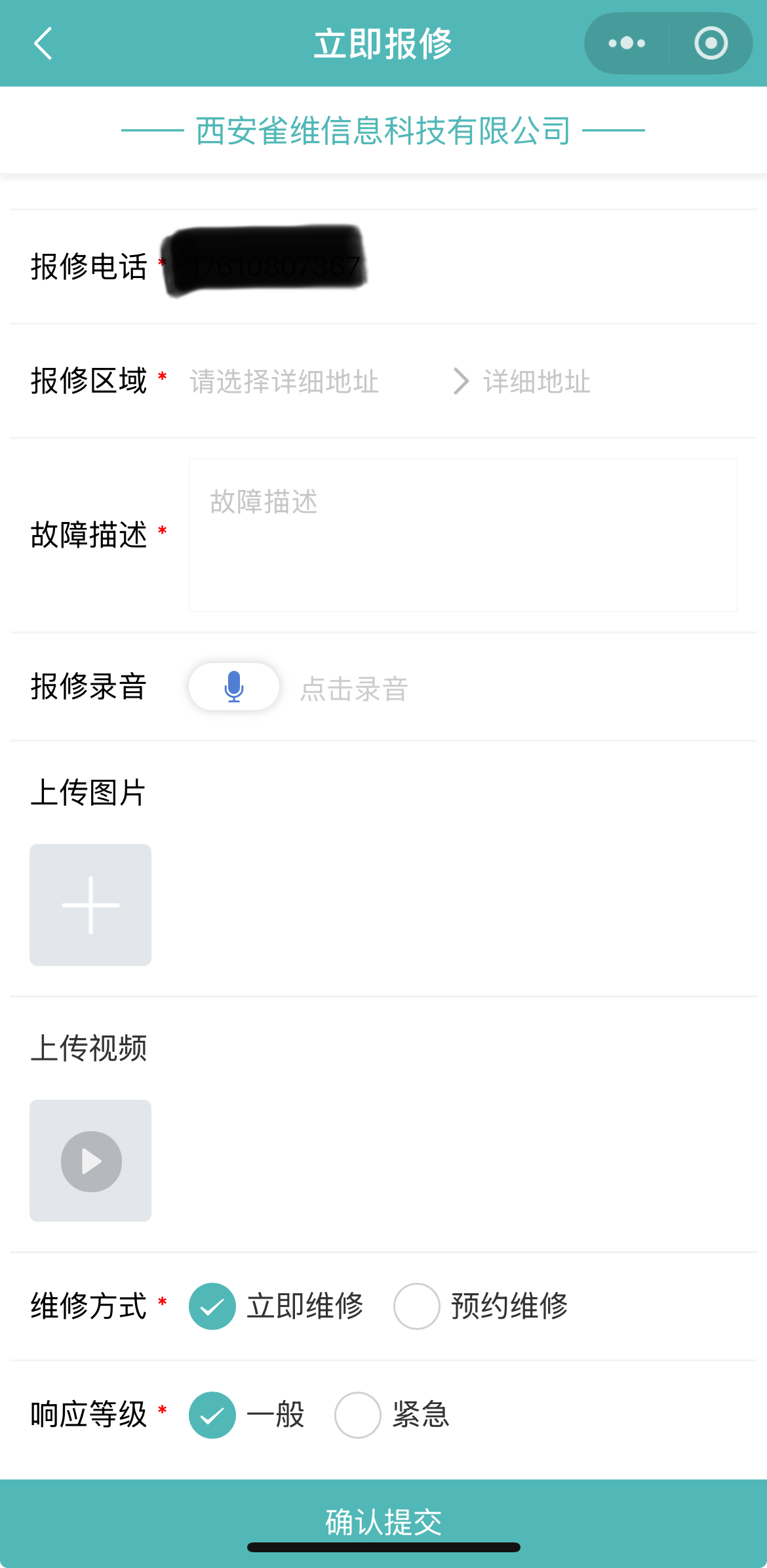The width and height of the screenshot is (767, 1568).
Task: Tap the play icon to upload a video
Action: [x=90, y=1161]
